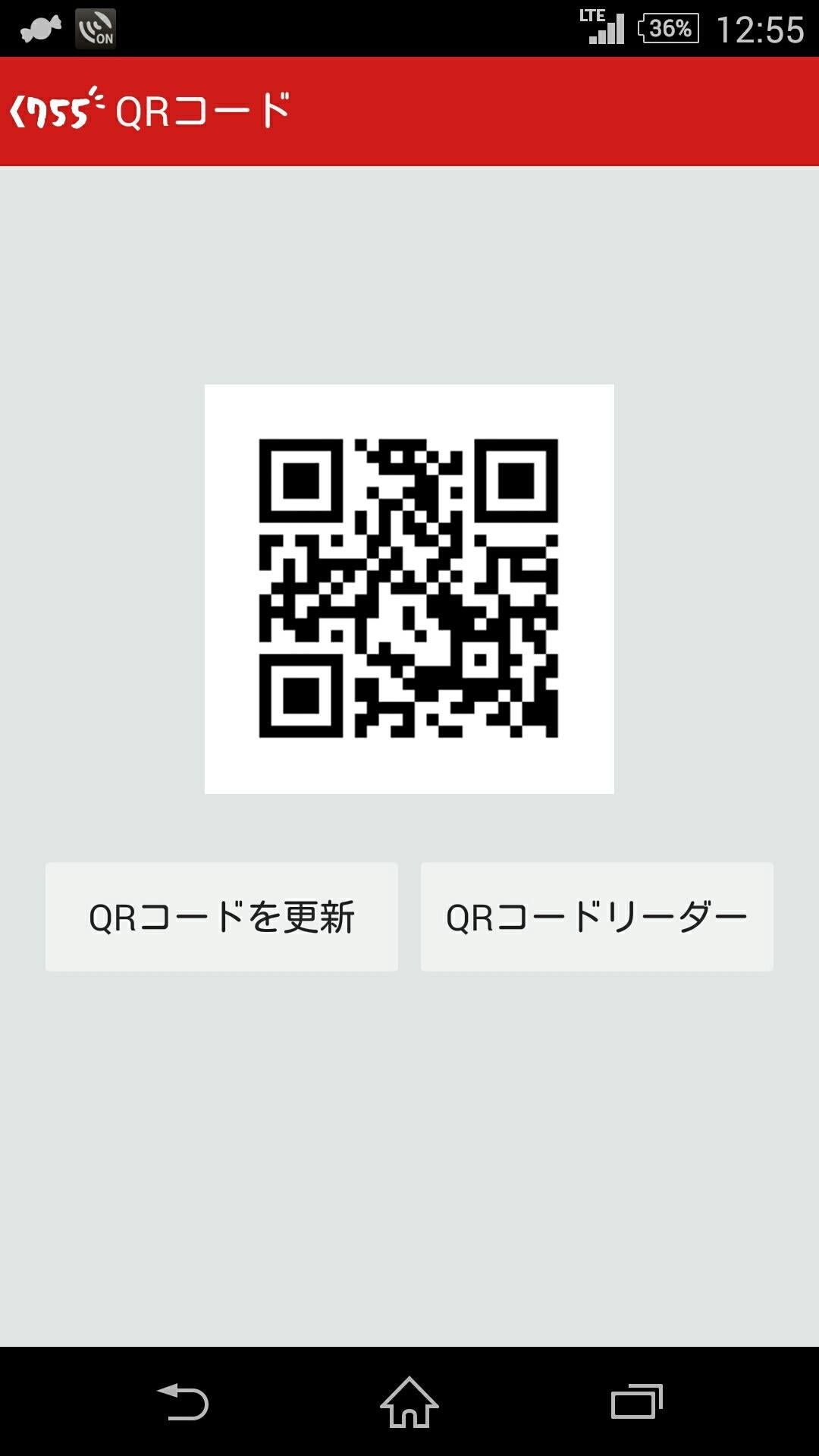The width and height of the screenshot is (819, 1456).
Task: Tap the red header bar
Action: coord(531,110)
